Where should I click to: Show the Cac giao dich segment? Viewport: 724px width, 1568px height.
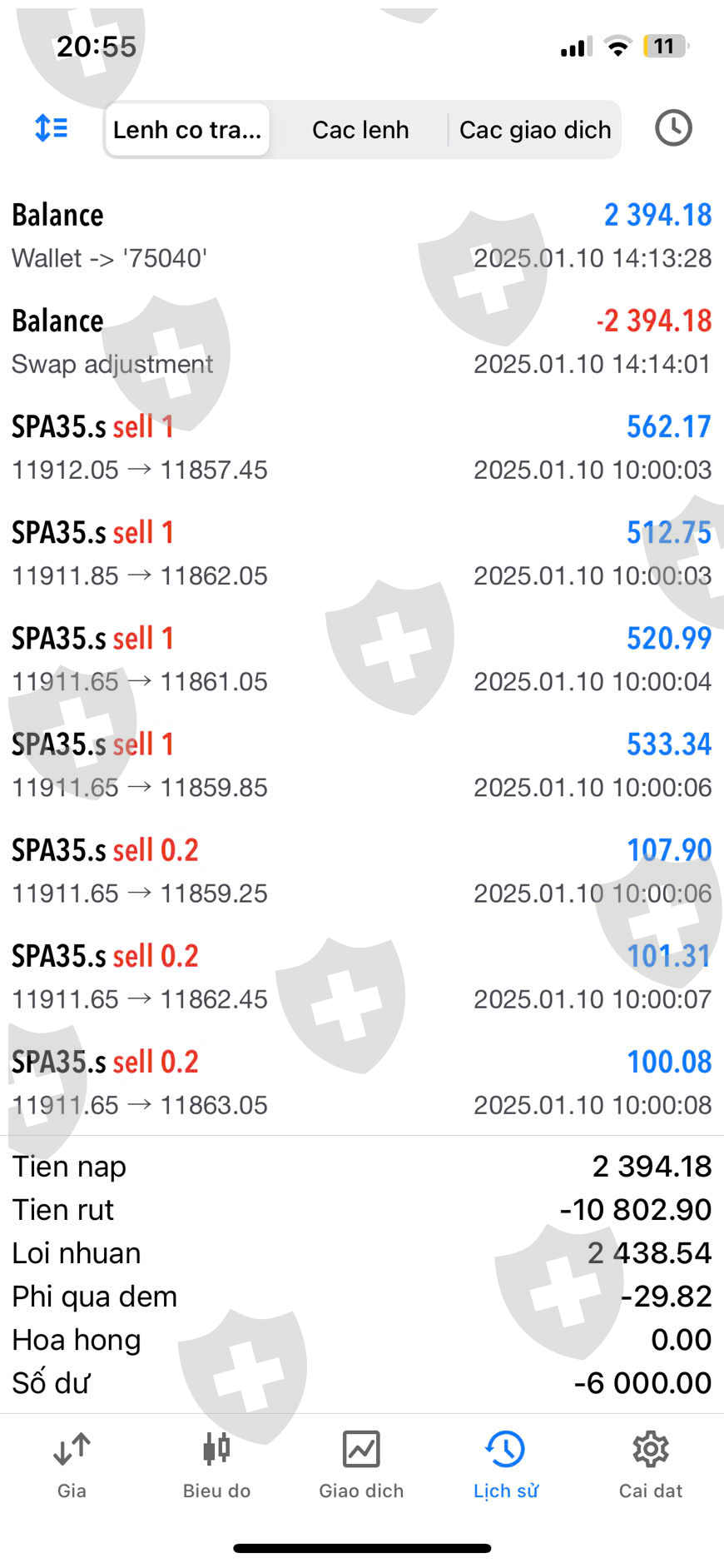click(x=535, y=130)
